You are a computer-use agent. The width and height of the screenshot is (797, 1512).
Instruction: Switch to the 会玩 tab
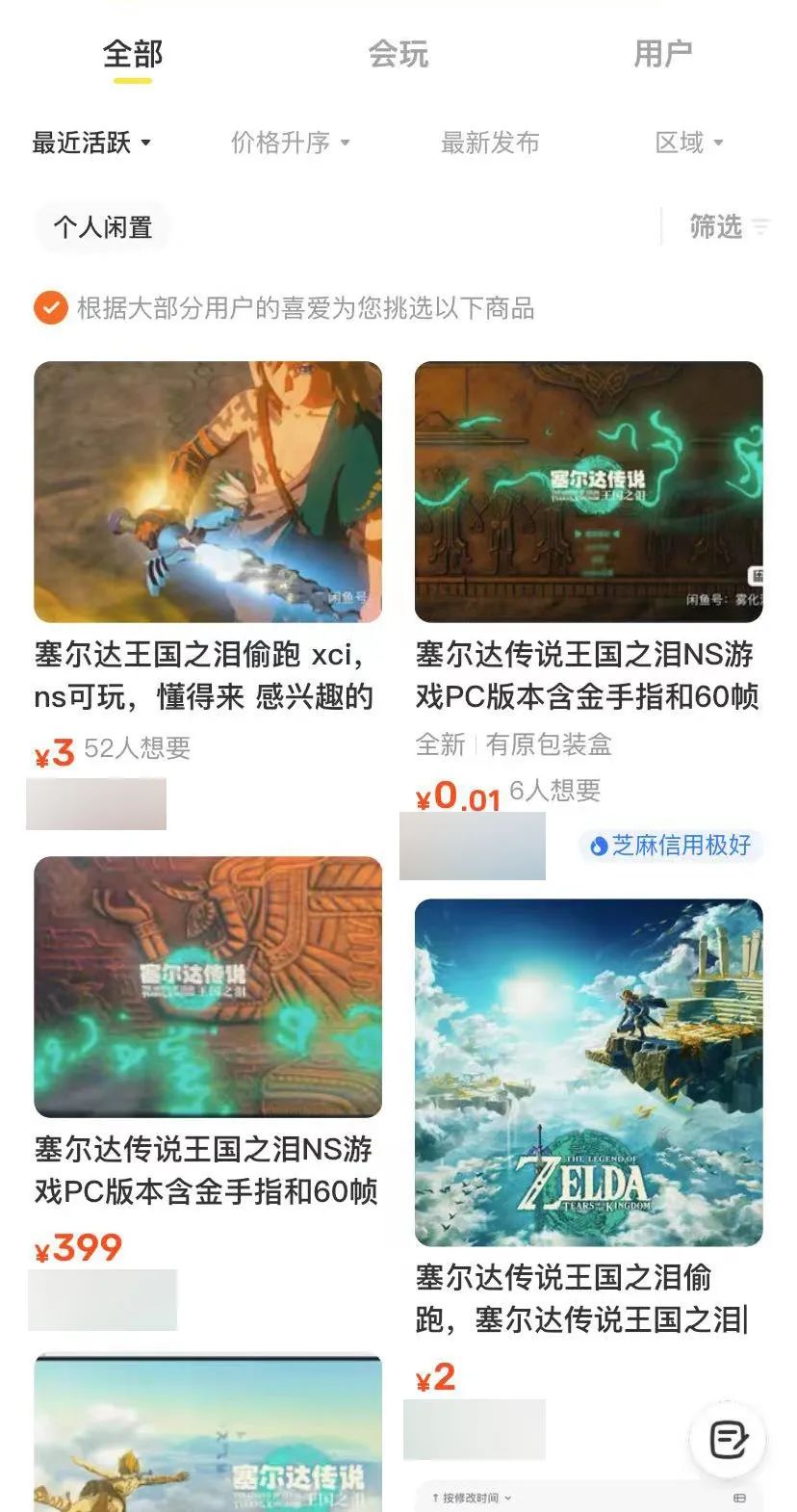pyautogui.click(x=398, y=54)
